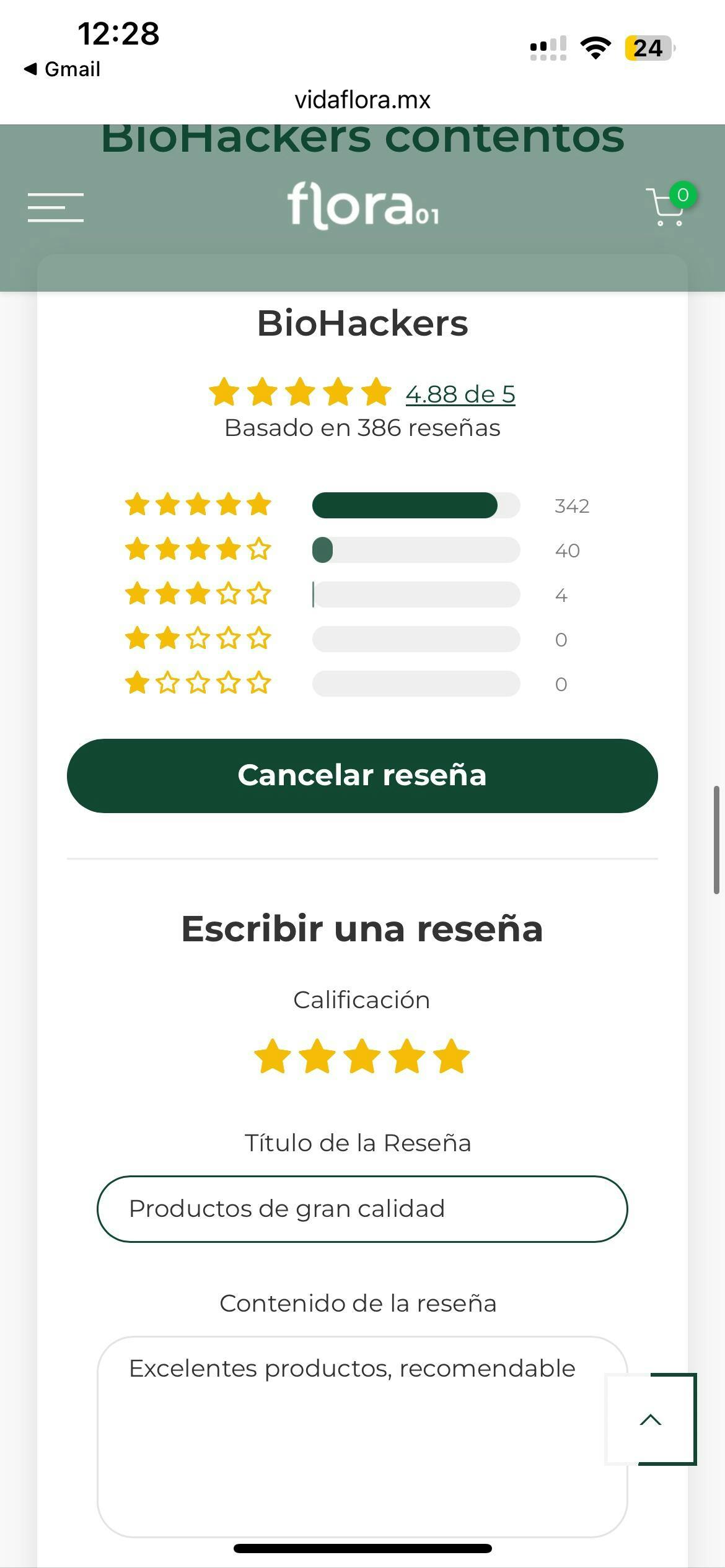Filter reviews by five-star rating row
The image size is (725, 1568).
(357, 505)
